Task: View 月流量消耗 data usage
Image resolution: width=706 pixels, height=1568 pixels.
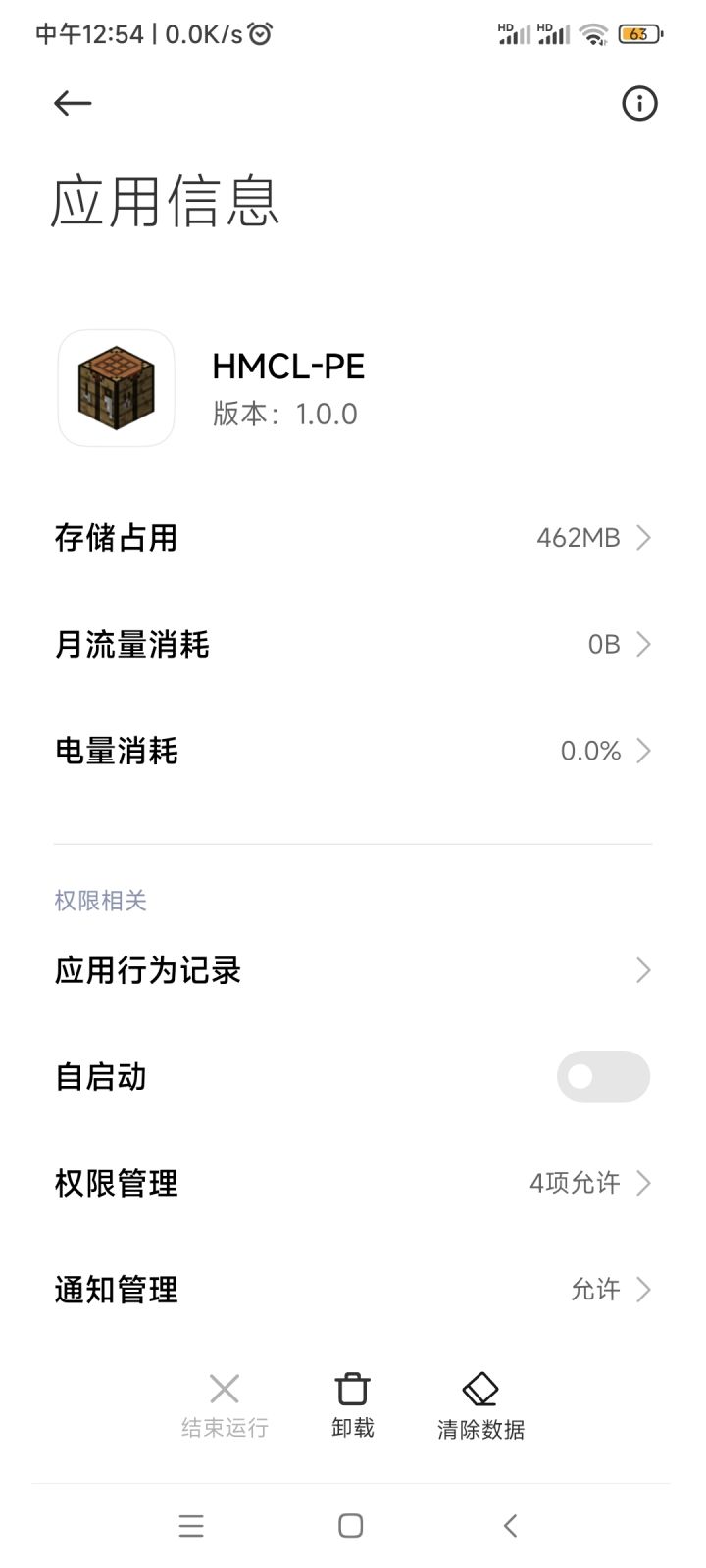Action: pyautogui.click(x=353, y=644)
